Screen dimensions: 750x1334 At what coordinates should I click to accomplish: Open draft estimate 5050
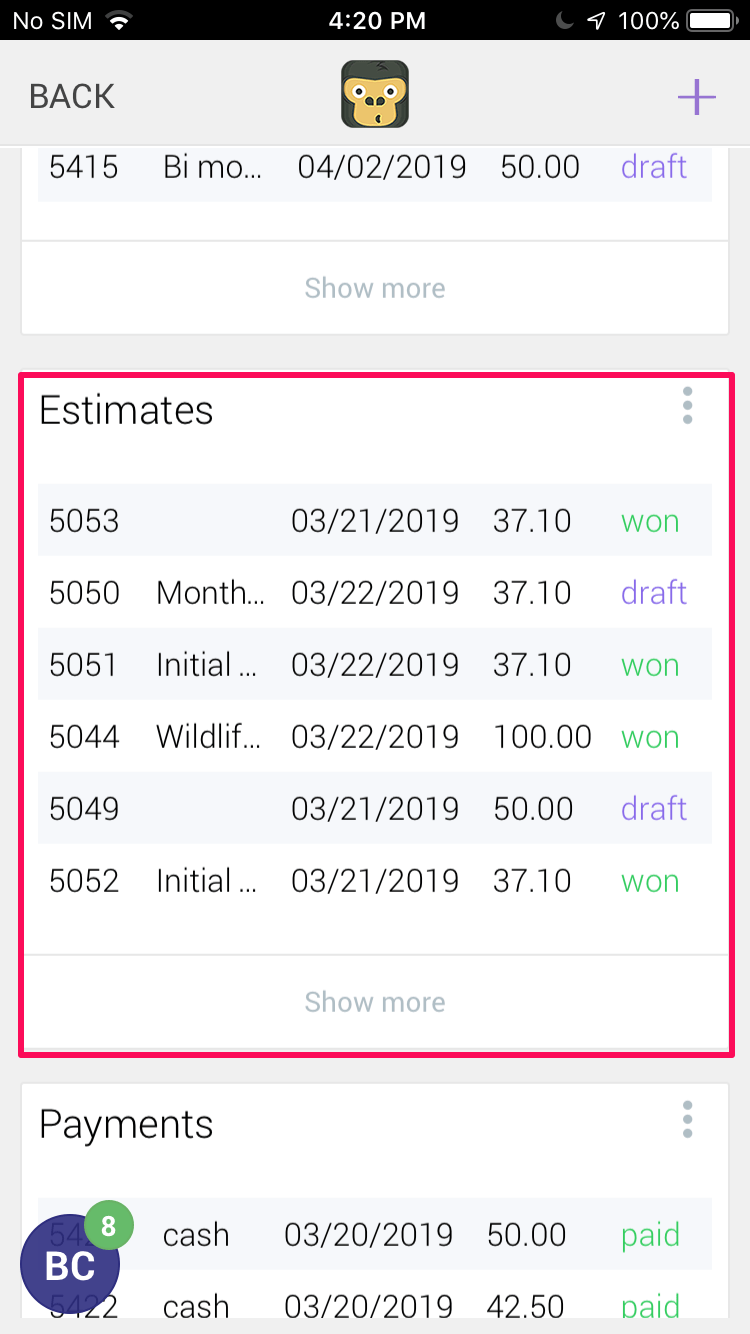pyautogui.click(x=375, y=592)
